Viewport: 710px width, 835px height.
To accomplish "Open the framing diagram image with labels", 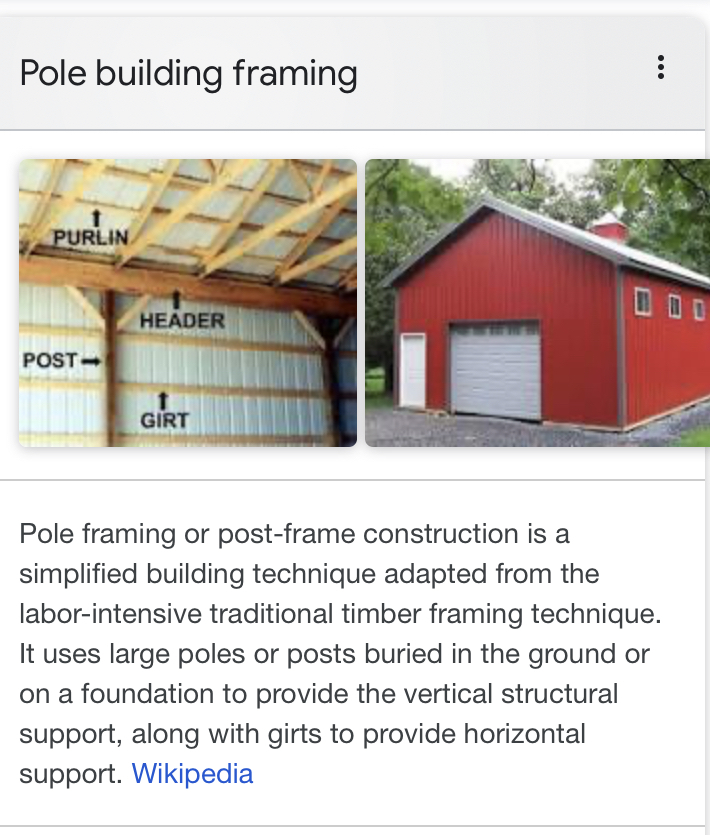I will pyautogui.click(x=188, y=302).
